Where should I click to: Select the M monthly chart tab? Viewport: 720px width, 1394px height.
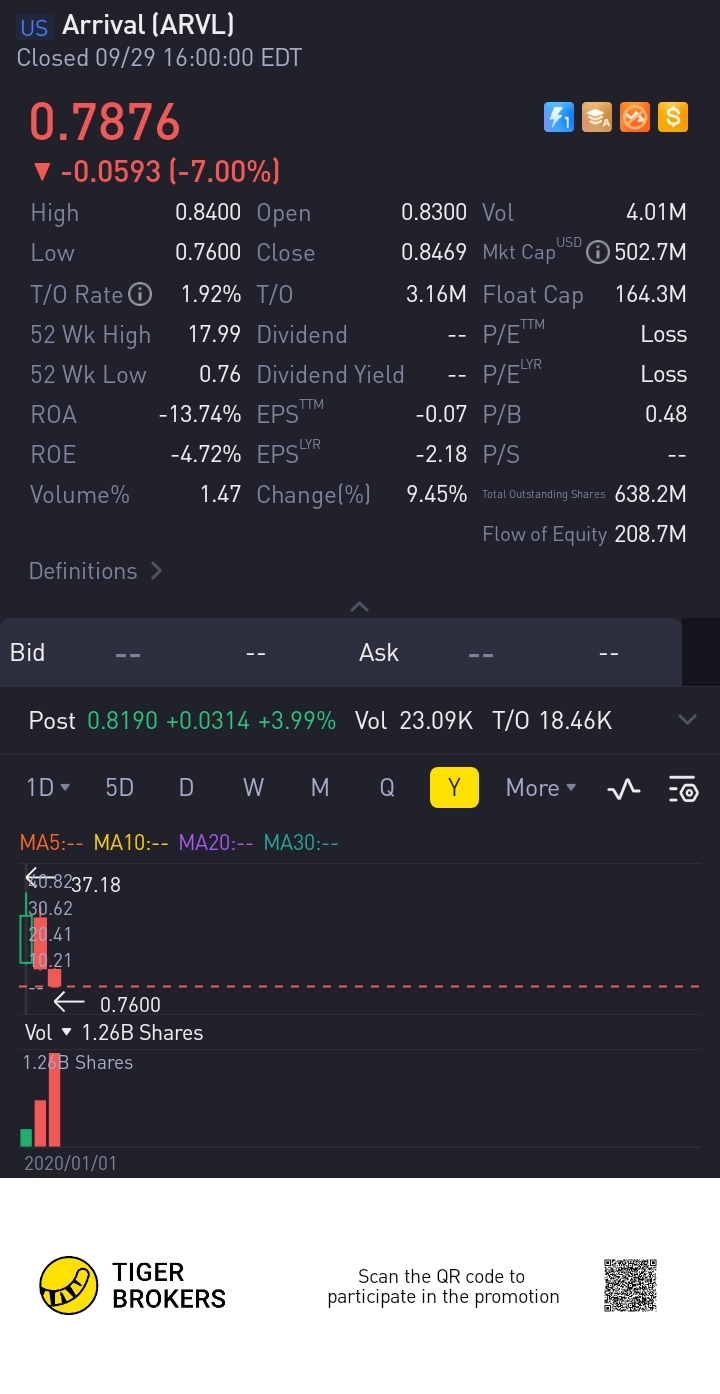320,788
